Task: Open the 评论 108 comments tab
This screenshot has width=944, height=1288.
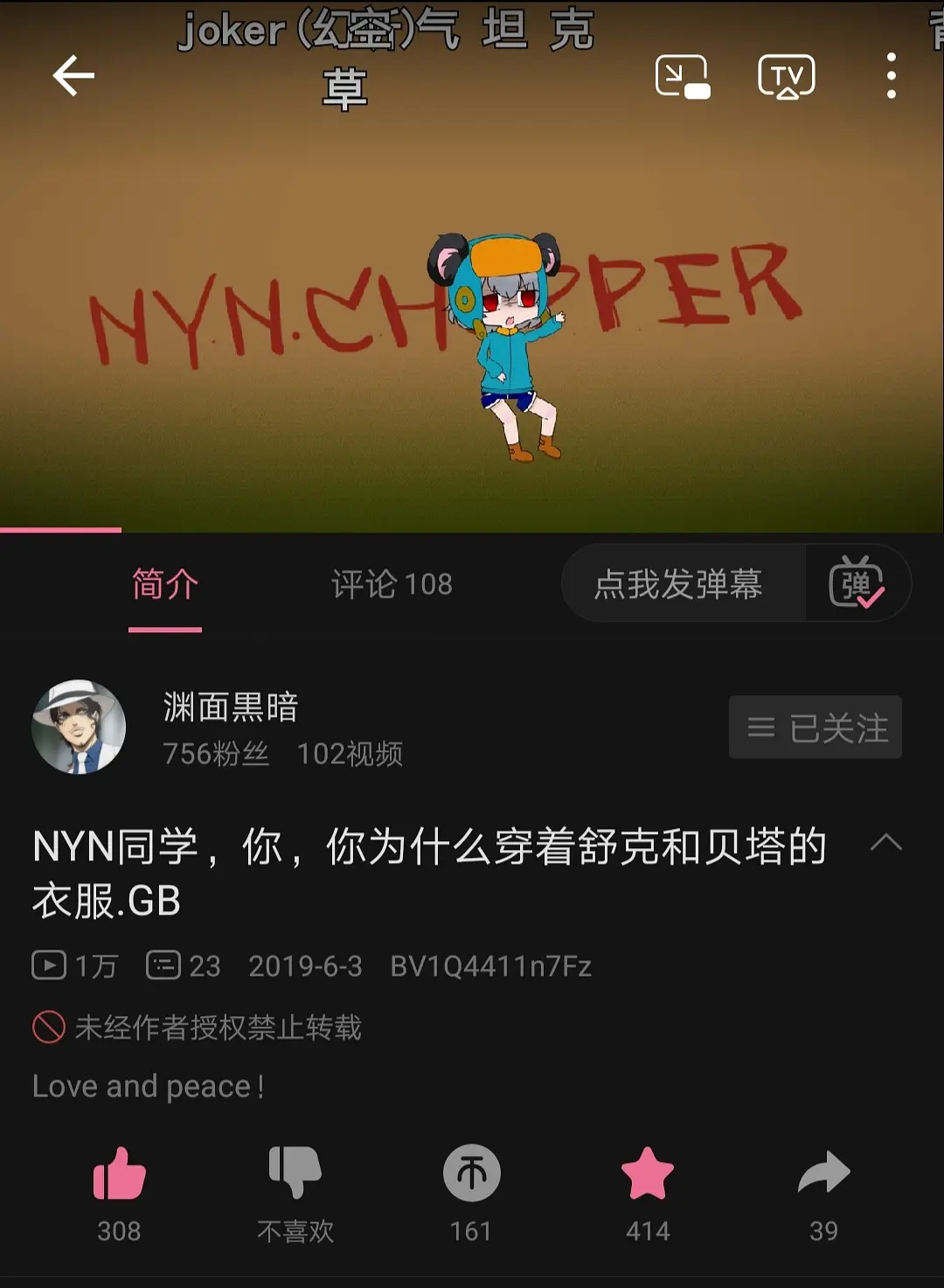Action: [392, 584]
